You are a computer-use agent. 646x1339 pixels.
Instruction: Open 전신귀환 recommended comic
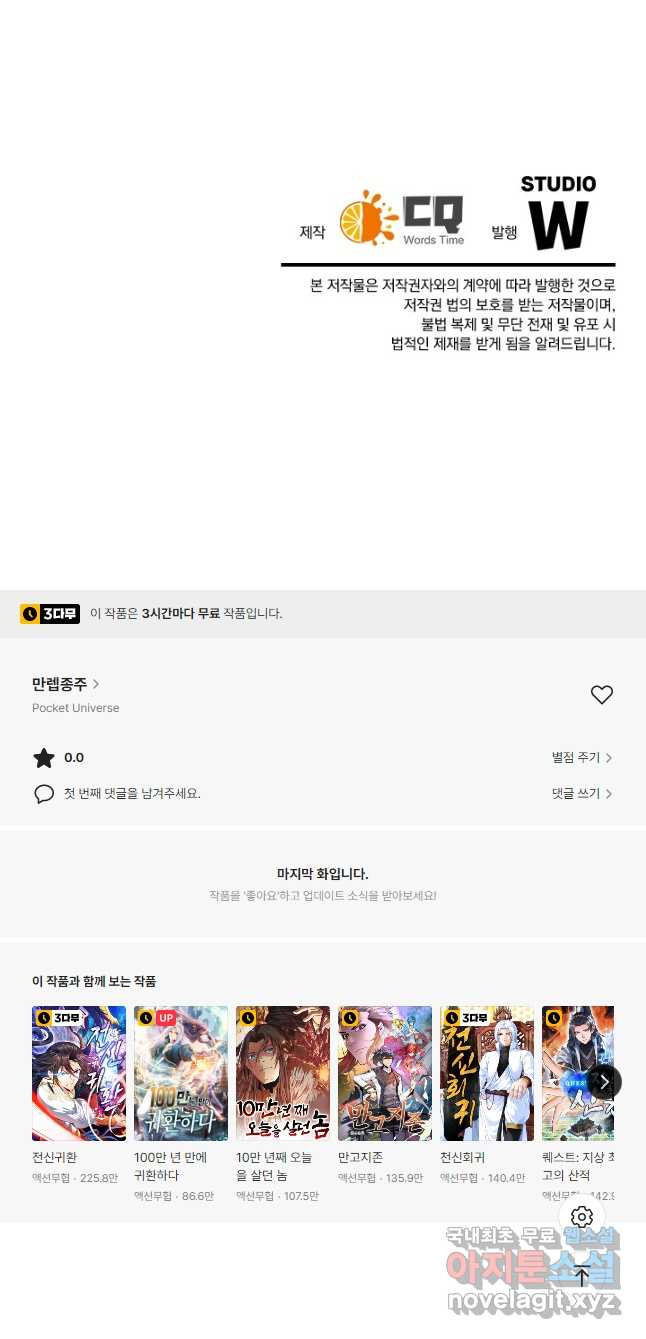coord(79,1073)
